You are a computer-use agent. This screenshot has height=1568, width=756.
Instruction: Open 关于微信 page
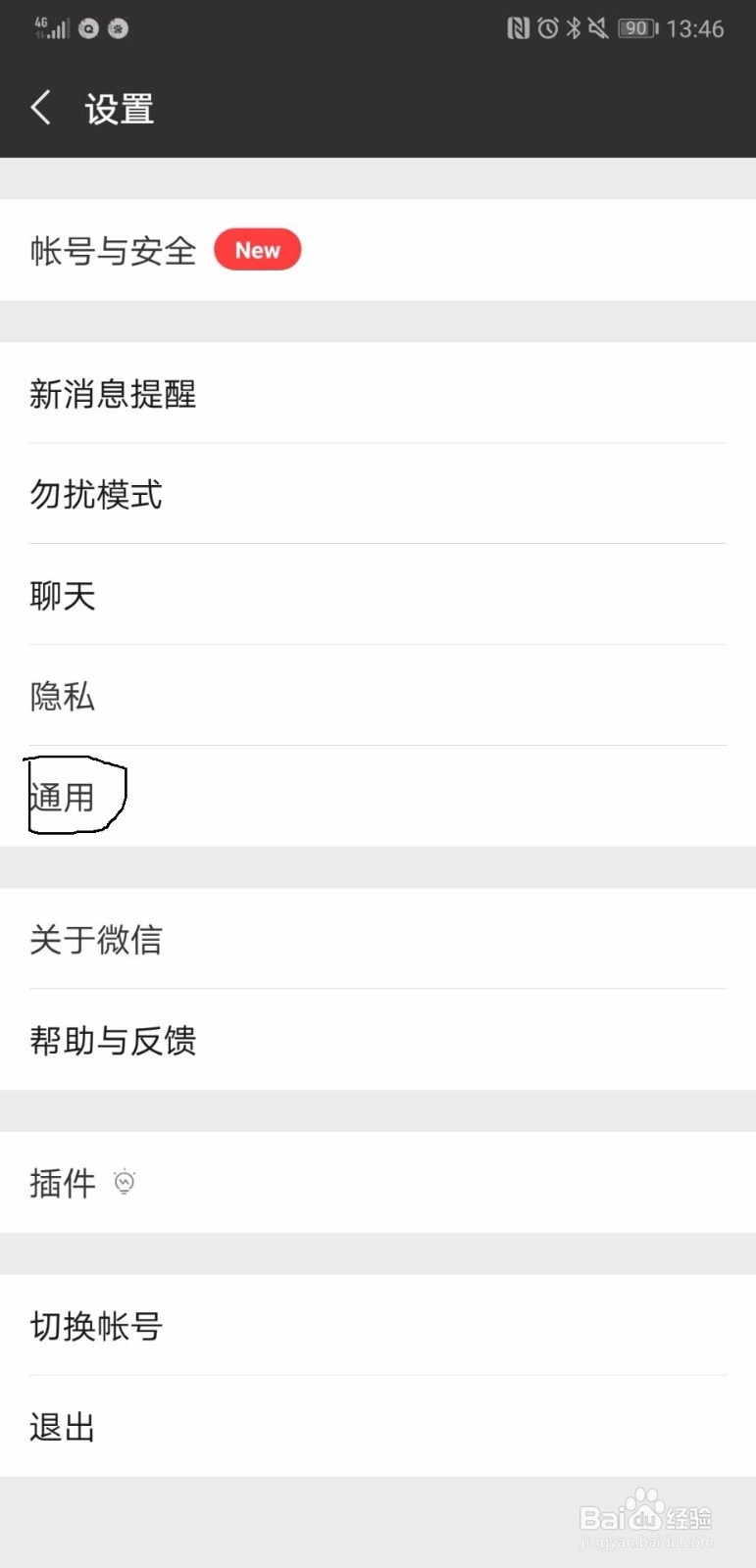coord(95,940)
